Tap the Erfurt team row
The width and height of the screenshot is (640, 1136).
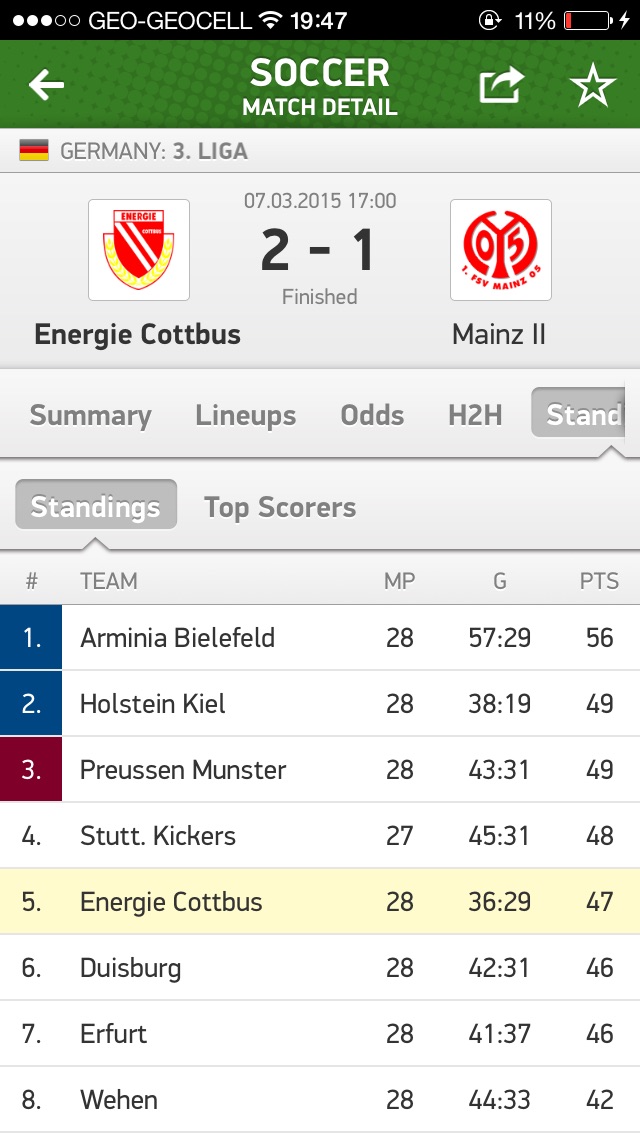tap(320, 1034)
